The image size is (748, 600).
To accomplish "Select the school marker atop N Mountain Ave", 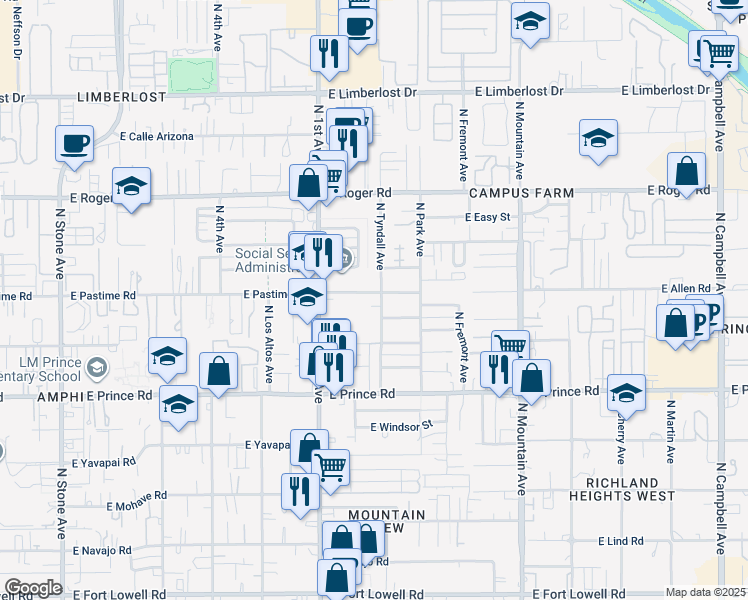I will click(x=530, y=21).
